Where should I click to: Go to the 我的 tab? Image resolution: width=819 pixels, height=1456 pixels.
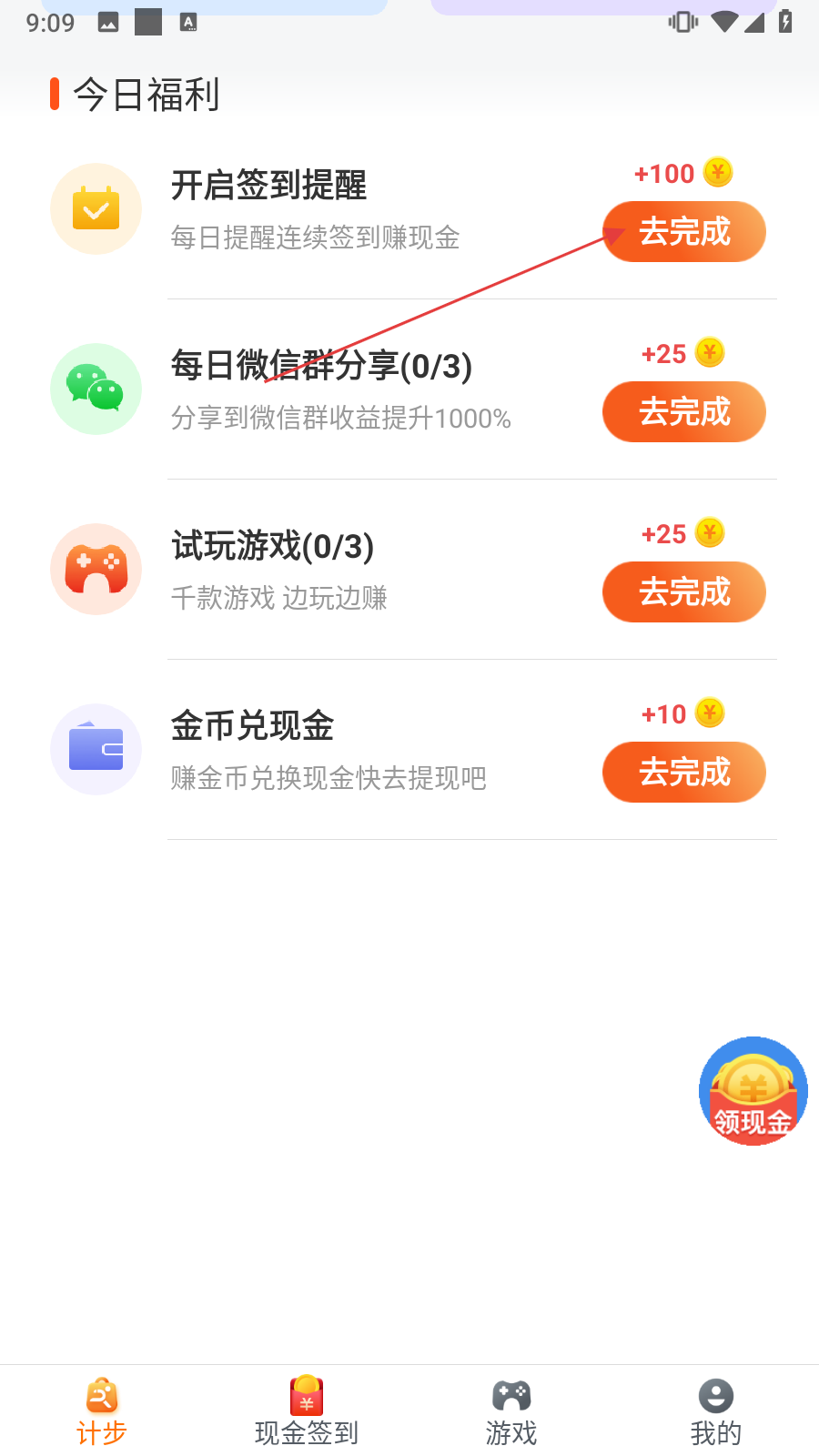(716, 1411)
